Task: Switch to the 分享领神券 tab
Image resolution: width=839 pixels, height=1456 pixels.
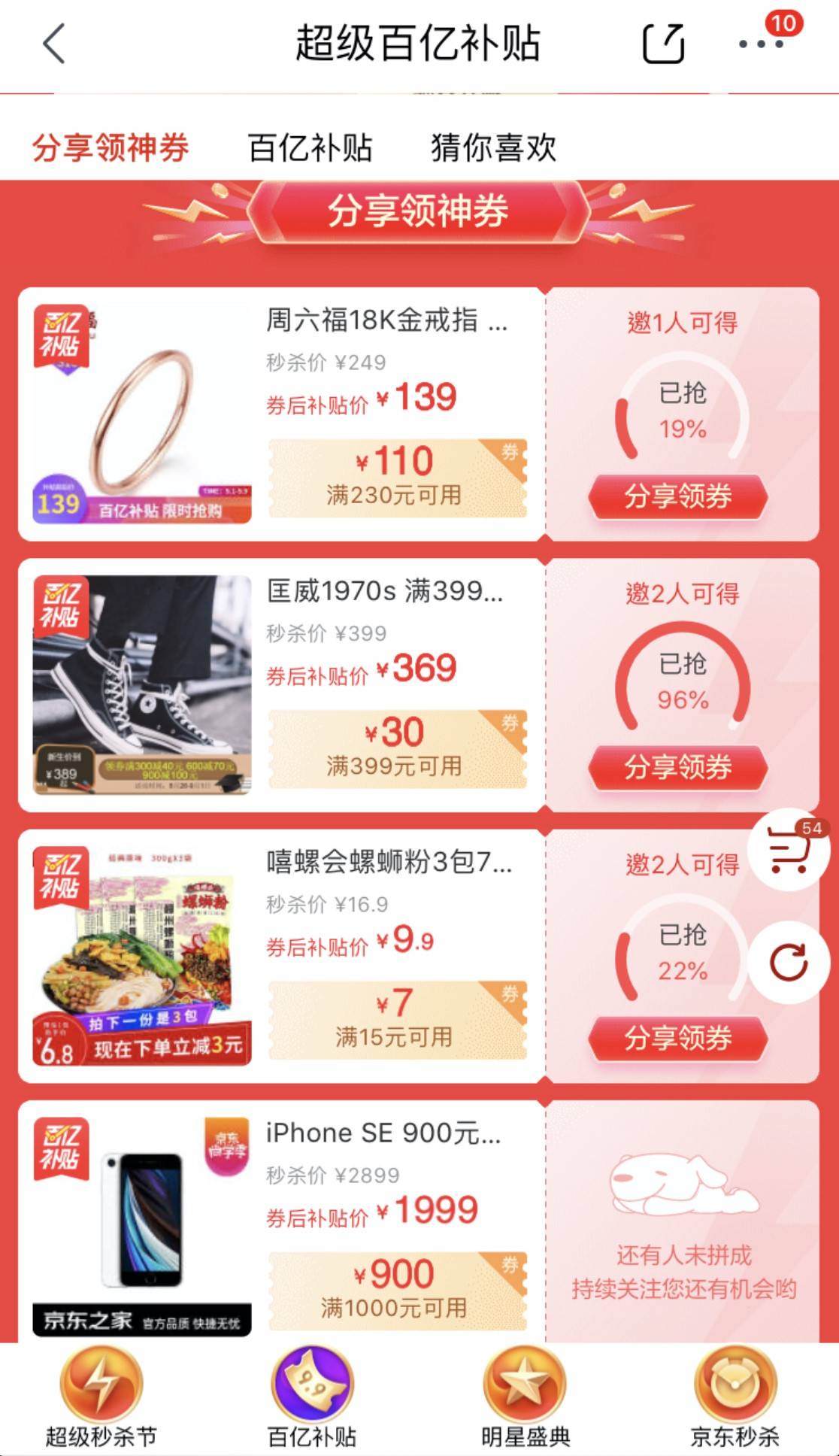Action: (x=111, y=147)
